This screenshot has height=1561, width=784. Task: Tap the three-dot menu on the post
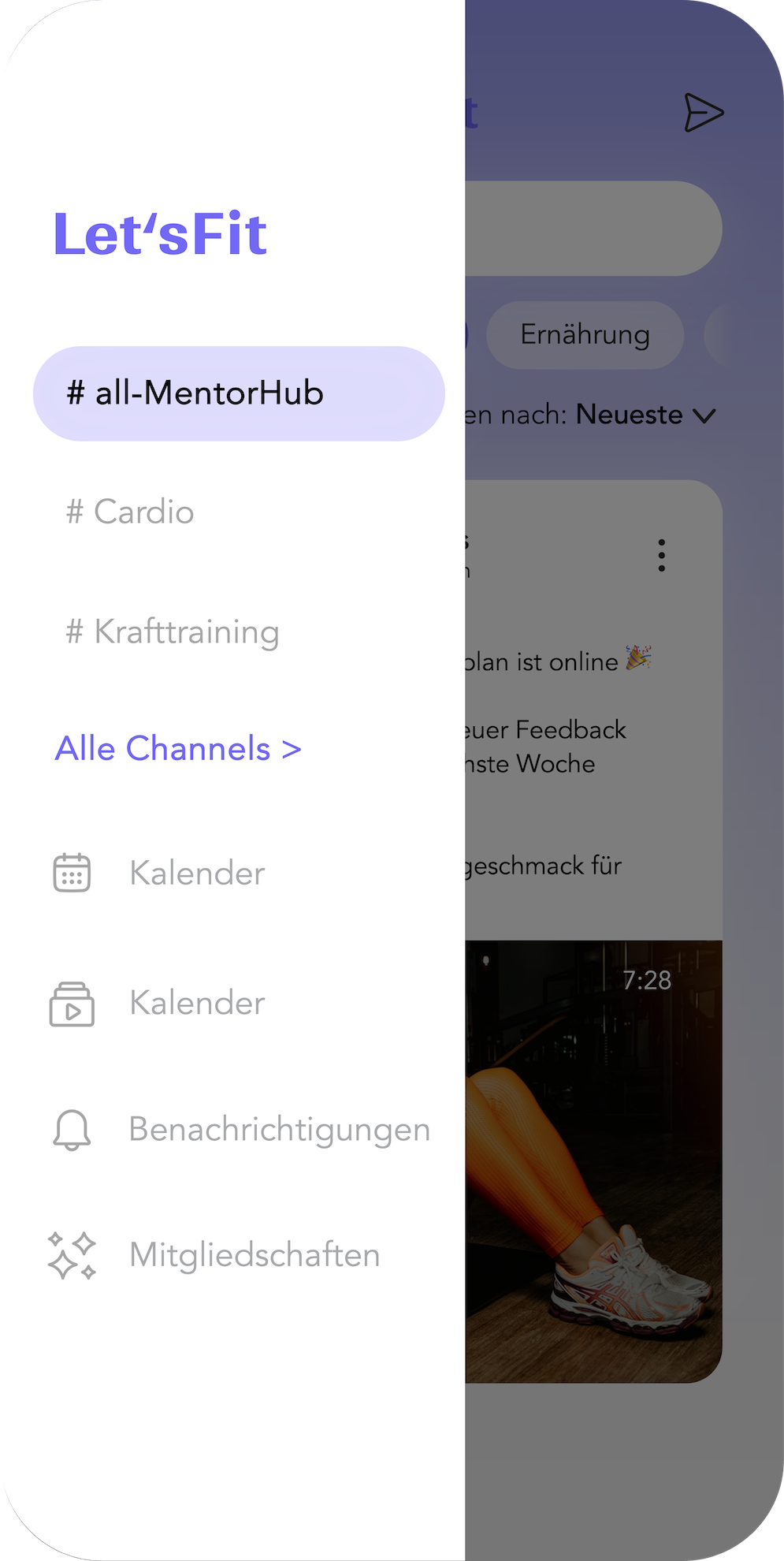pos(661,555)
